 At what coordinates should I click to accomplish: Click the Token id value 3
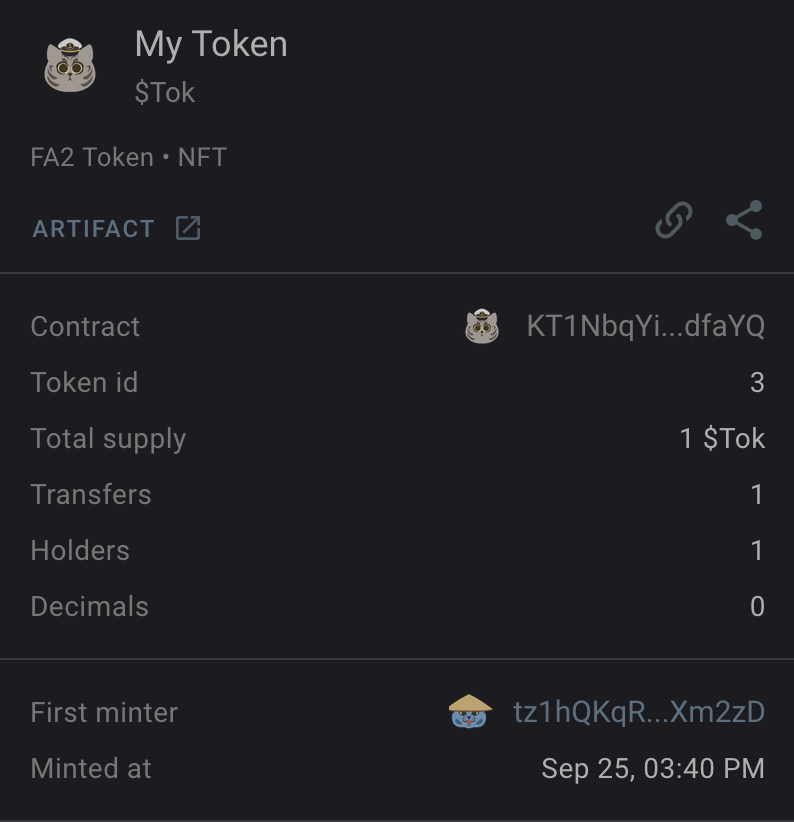pyautogui.click(x=757, y=382)
